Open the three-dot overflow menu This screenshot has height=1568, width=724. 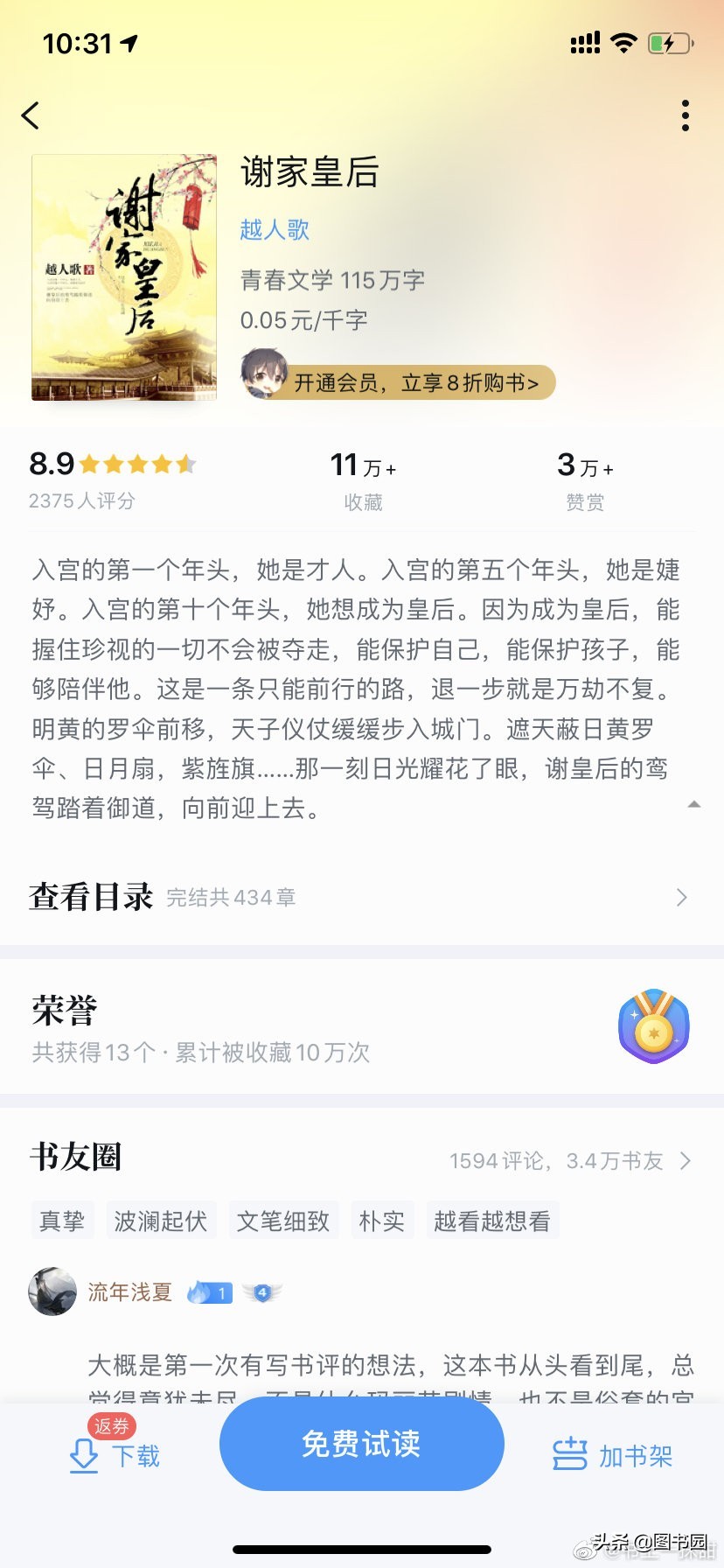685,115
